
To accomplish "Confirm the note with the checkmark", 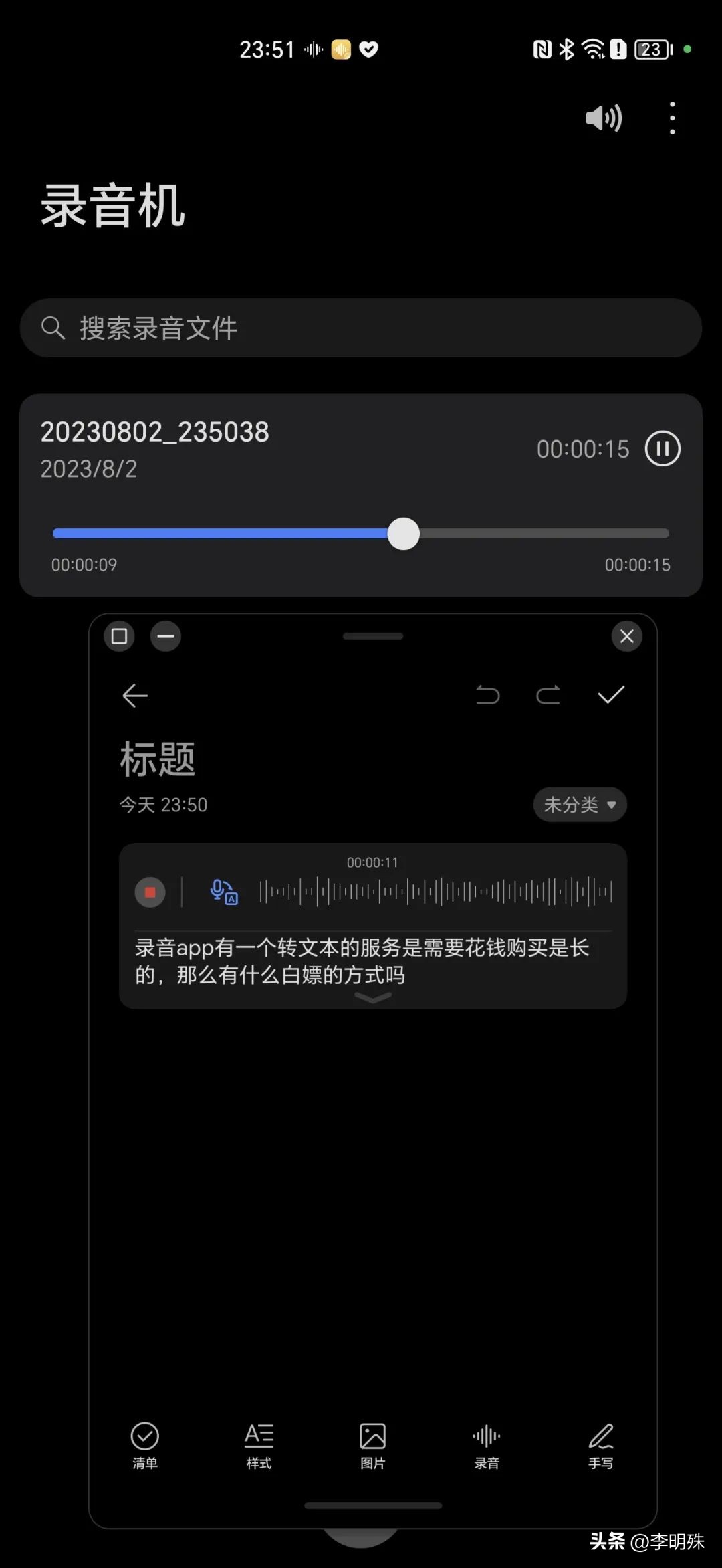I will pos(610,696).
